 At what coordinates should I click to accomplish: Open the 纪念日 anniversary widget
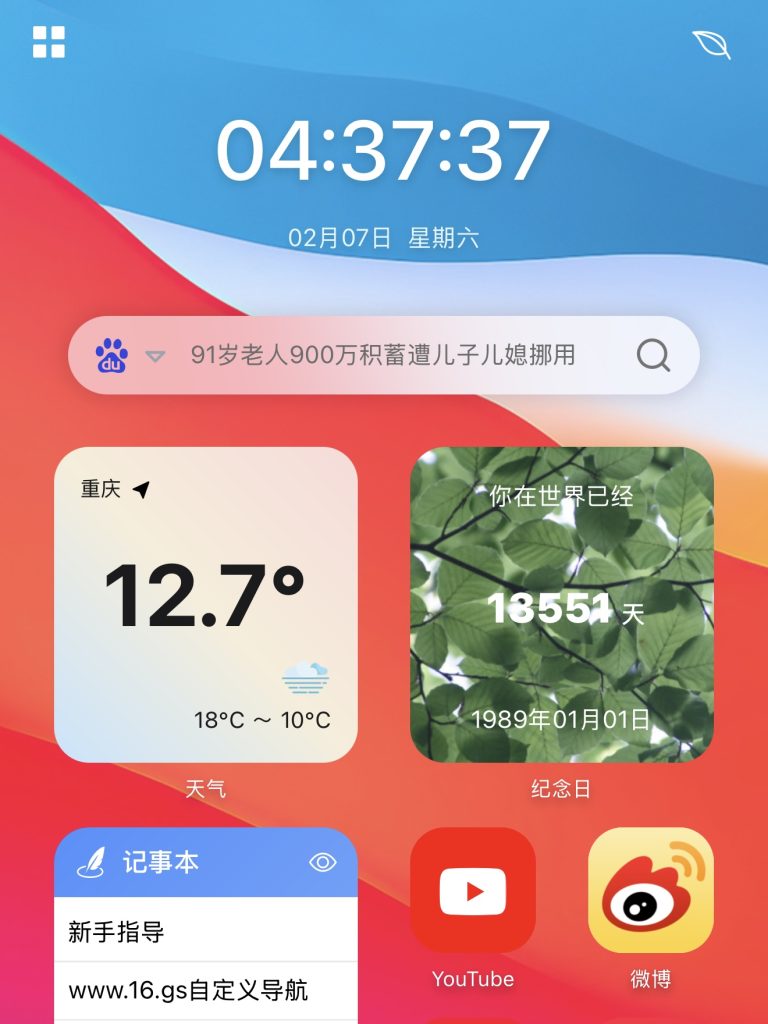(562, 604)
